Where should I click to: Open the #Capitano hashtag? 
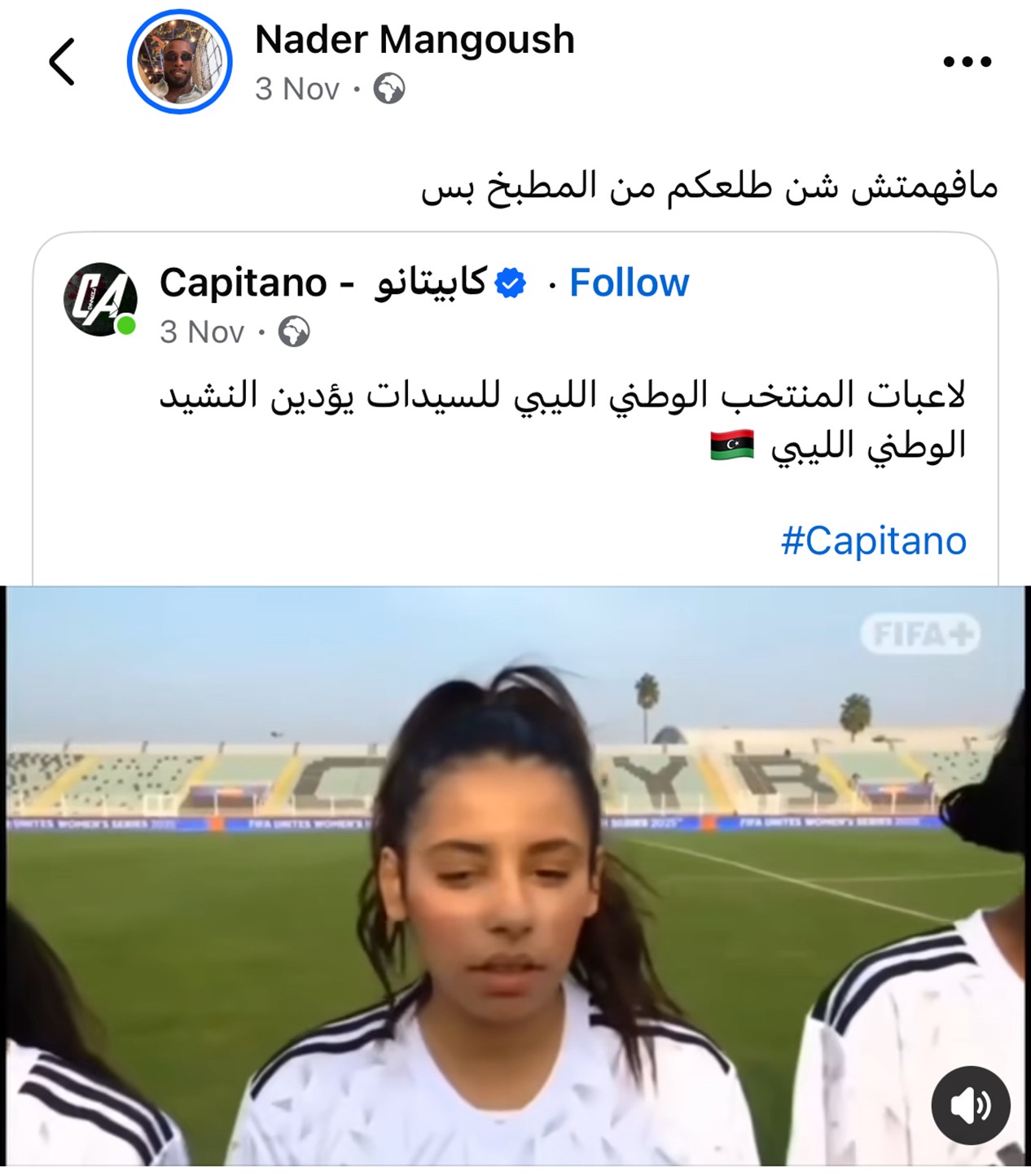873,541
